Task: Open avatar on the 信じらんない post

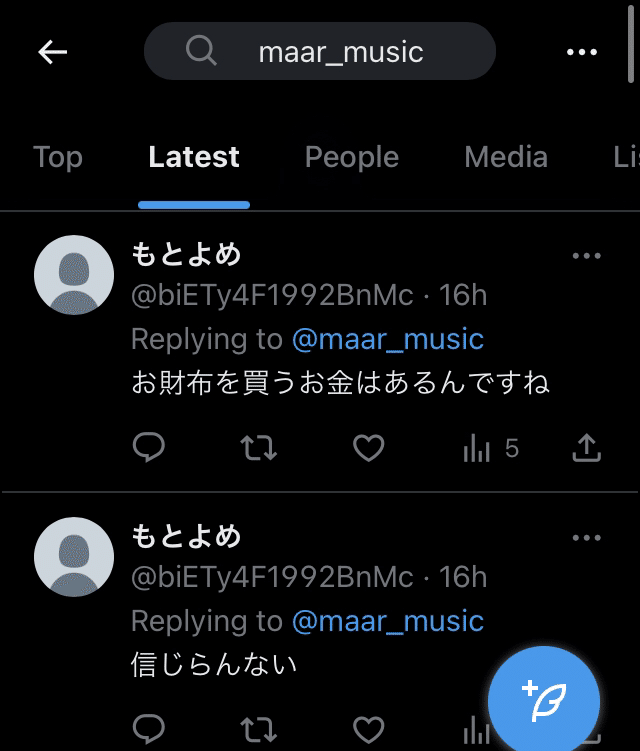Action: 74,557
